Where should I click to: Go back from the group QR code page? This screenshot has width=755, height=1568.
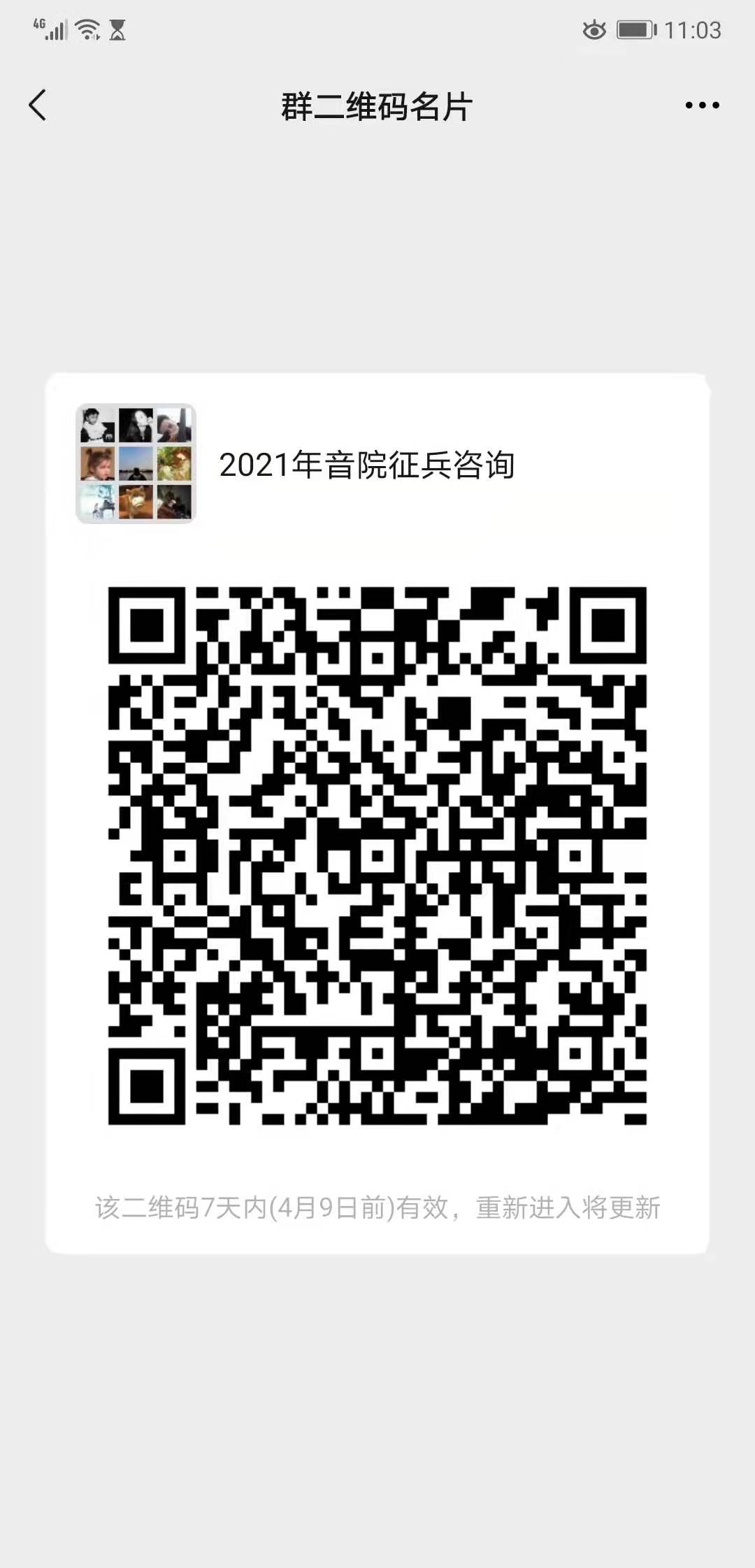(38, 106)
